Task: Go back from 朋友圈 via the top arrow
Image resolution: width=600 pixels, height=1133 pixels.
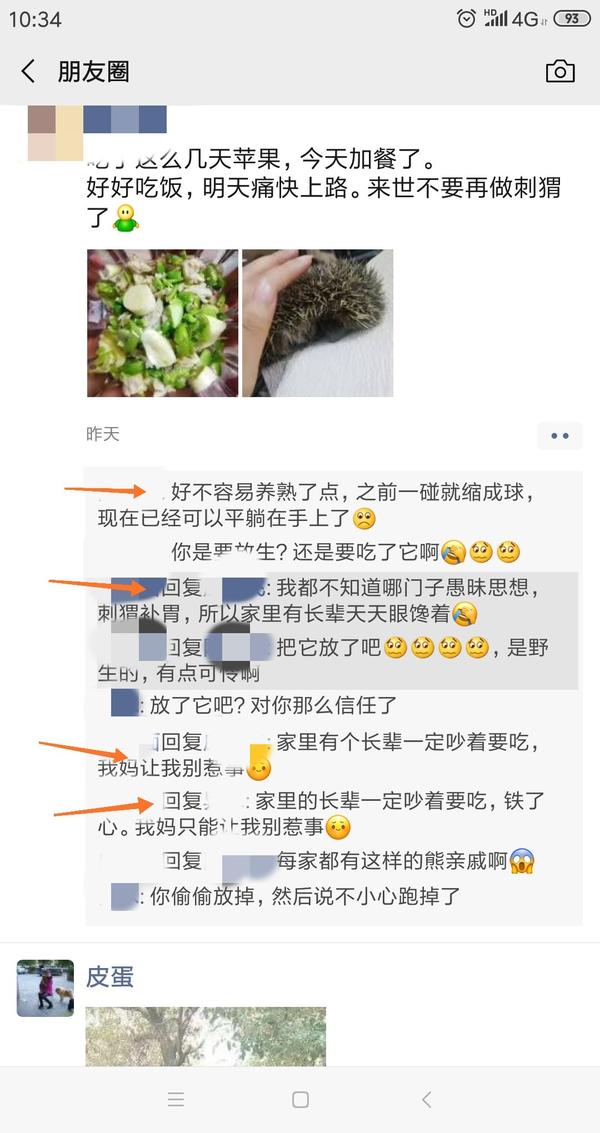Action: click(x=27, y=72)
